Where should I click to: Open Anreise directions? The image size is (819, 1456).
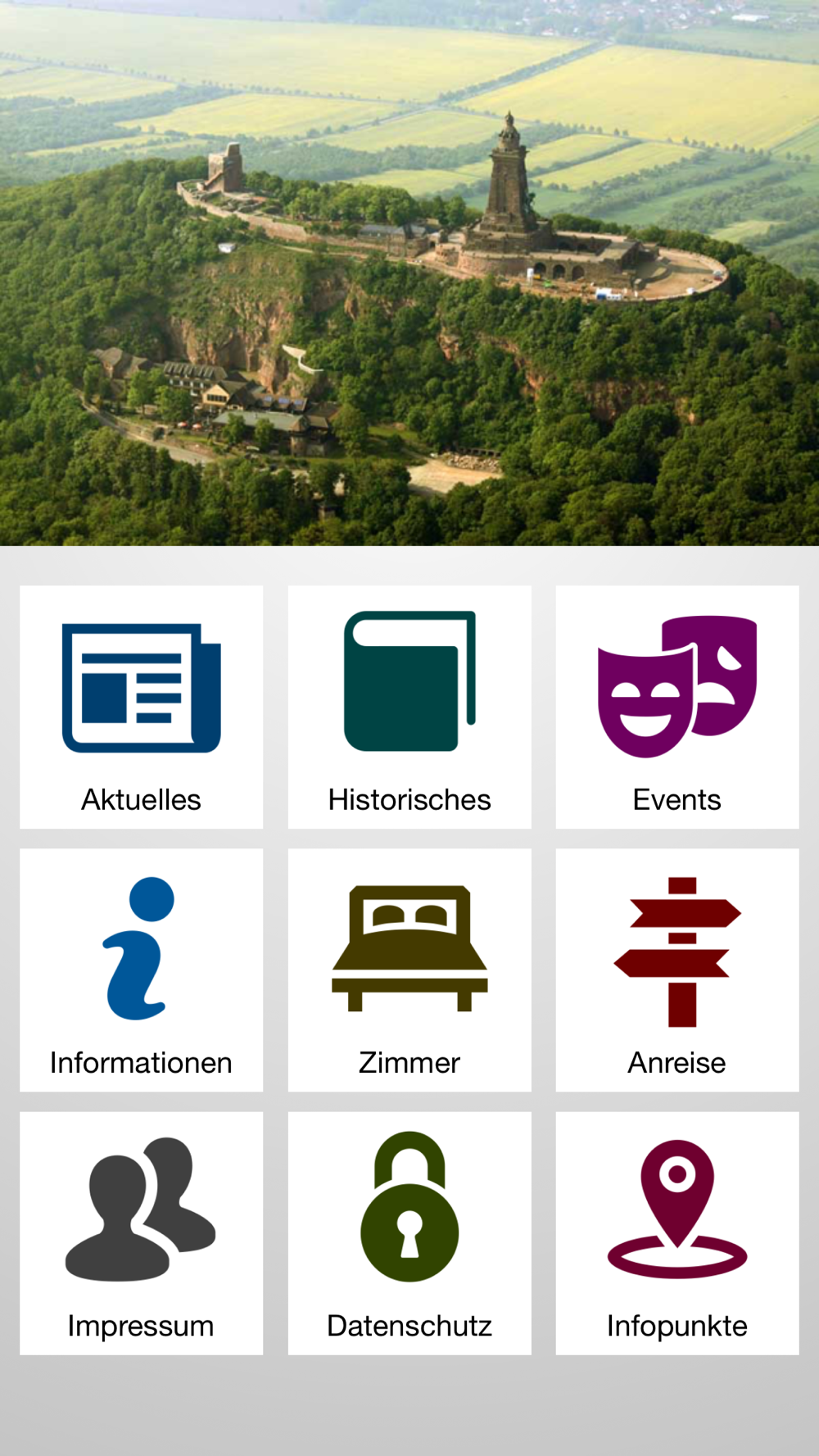pyautogui.click(x=677, y=970)
